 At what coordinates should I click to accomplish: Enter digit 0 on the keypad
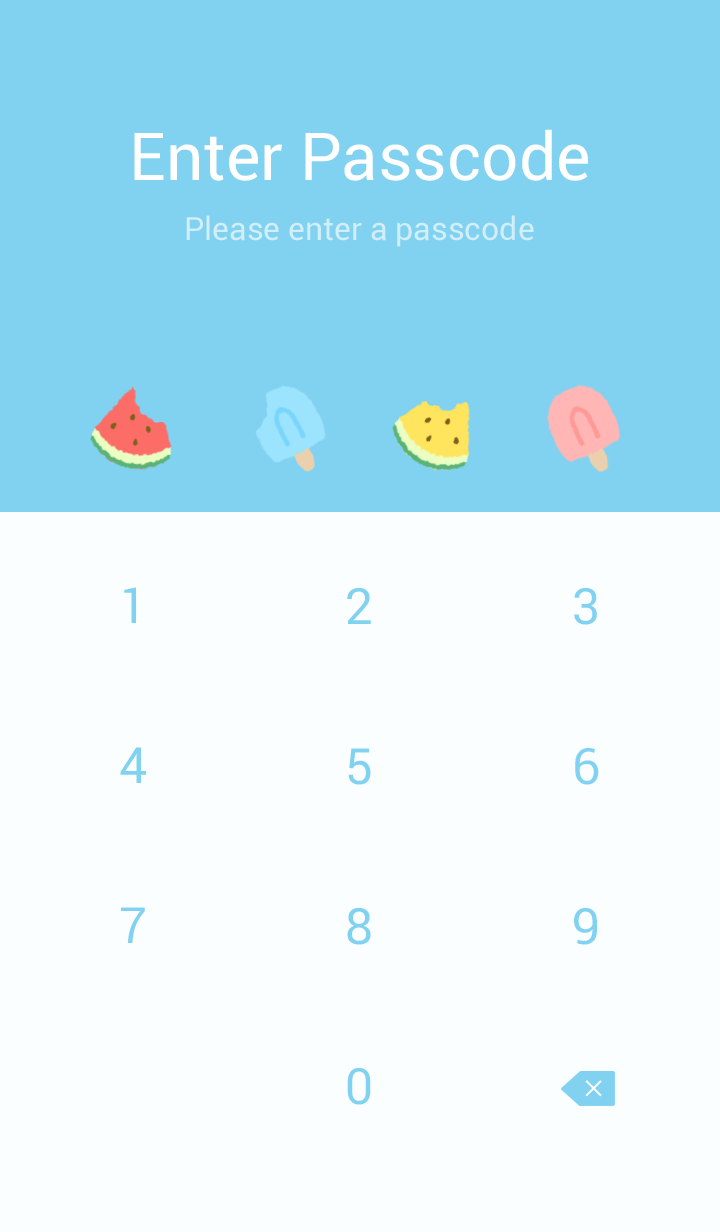(x=359, y=1087)
